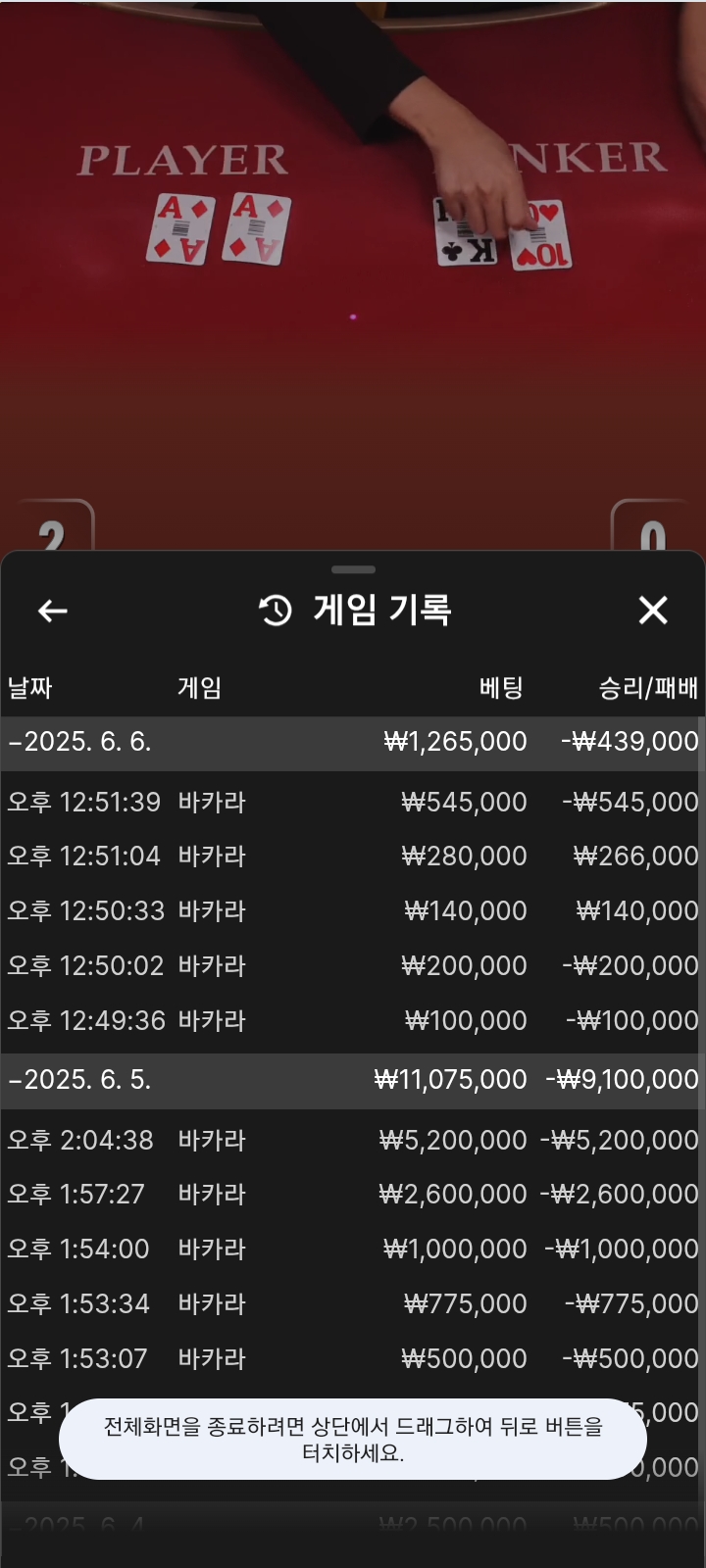Viewport: 706px width, 1568px height.
Task: Collapse the 2025. 6. 5. date group
Action: point(80,1080)
